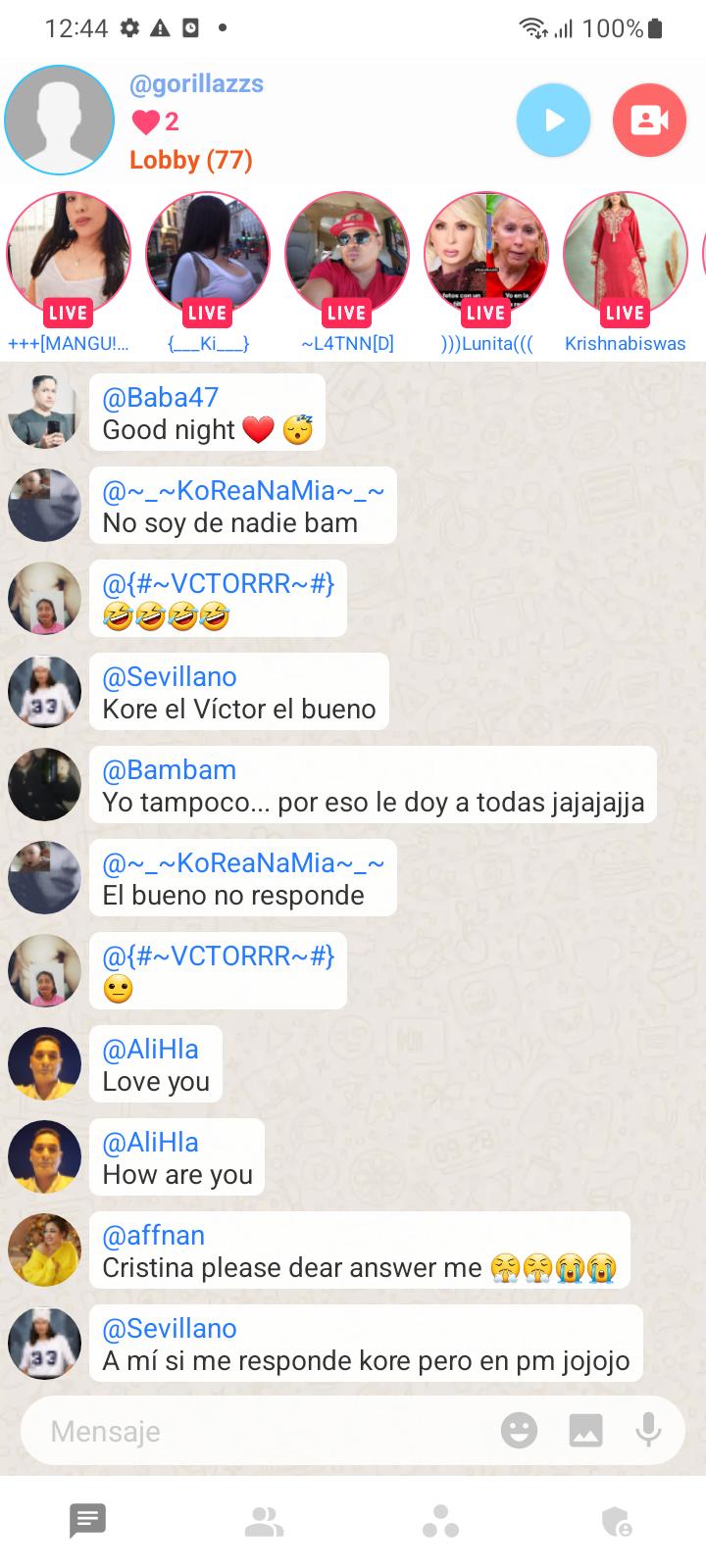Image resolution: width=706 pixels, height=1568 pixels.
Task: Open @affnan's profile avatar
Action: point(44,1249)
